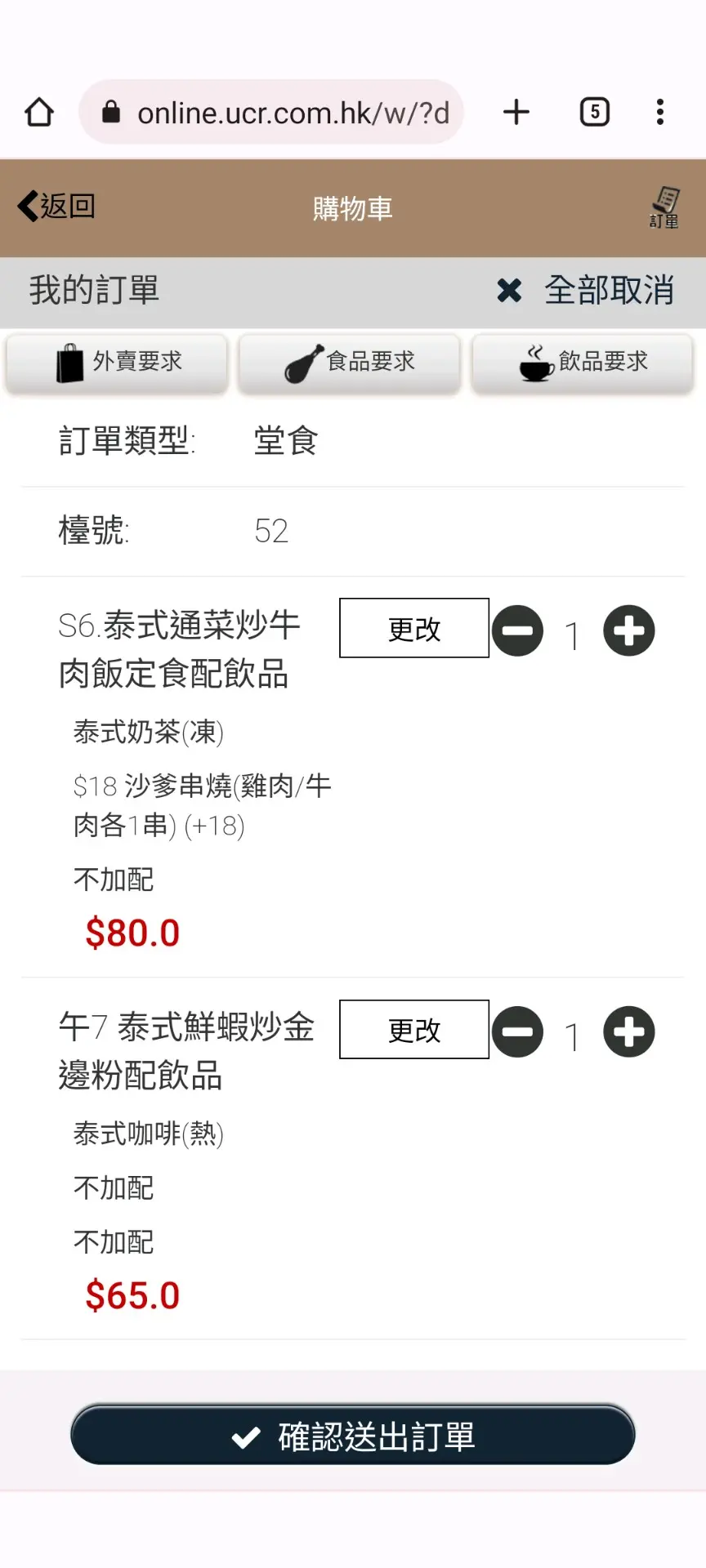Increase quantity of 午7 泰式鮮蝦炒金邊粉

pos(628,1032)
